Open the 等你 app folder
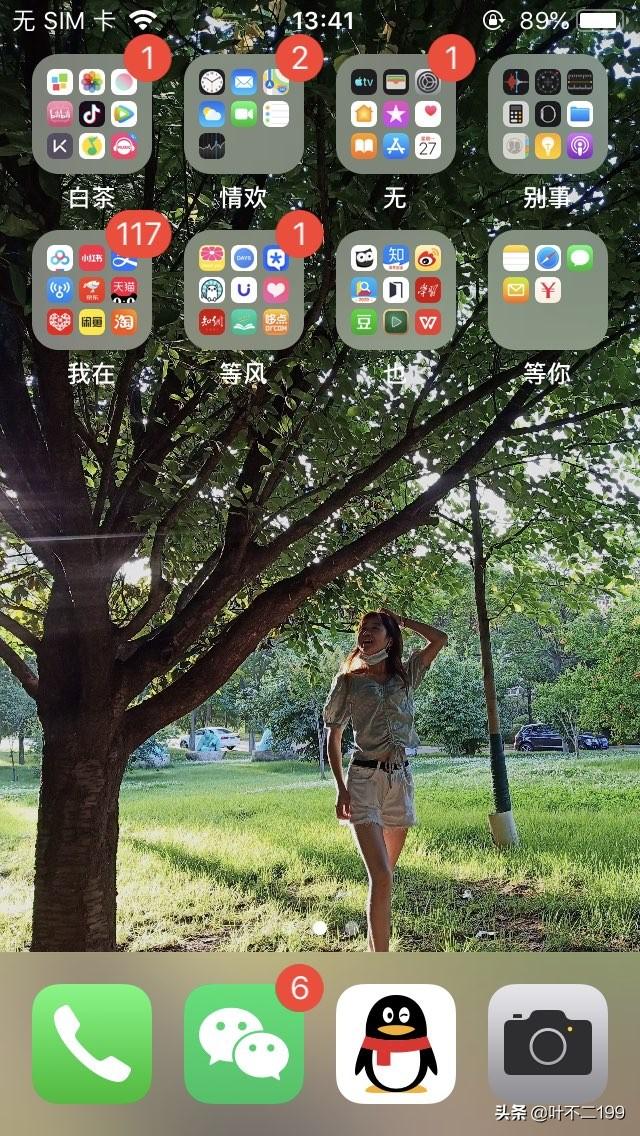The width and height of the screenshot is (640, 1136). [x=548, y=290]
